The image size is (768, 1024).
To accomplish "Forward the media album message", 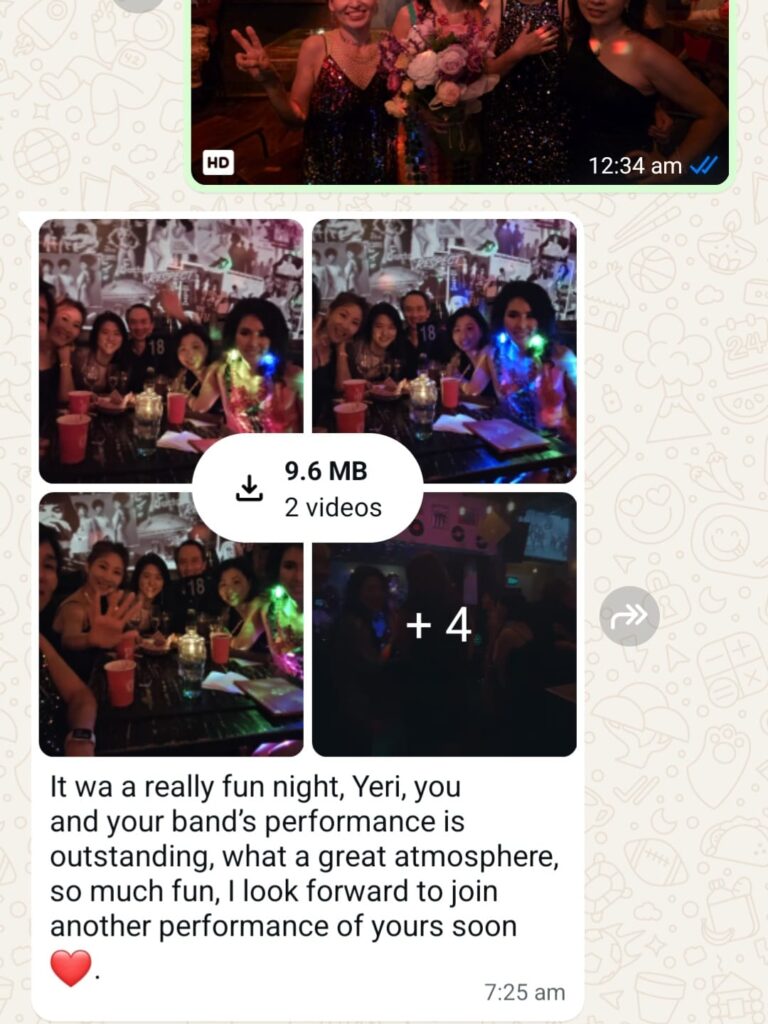I will click(630, 616).
